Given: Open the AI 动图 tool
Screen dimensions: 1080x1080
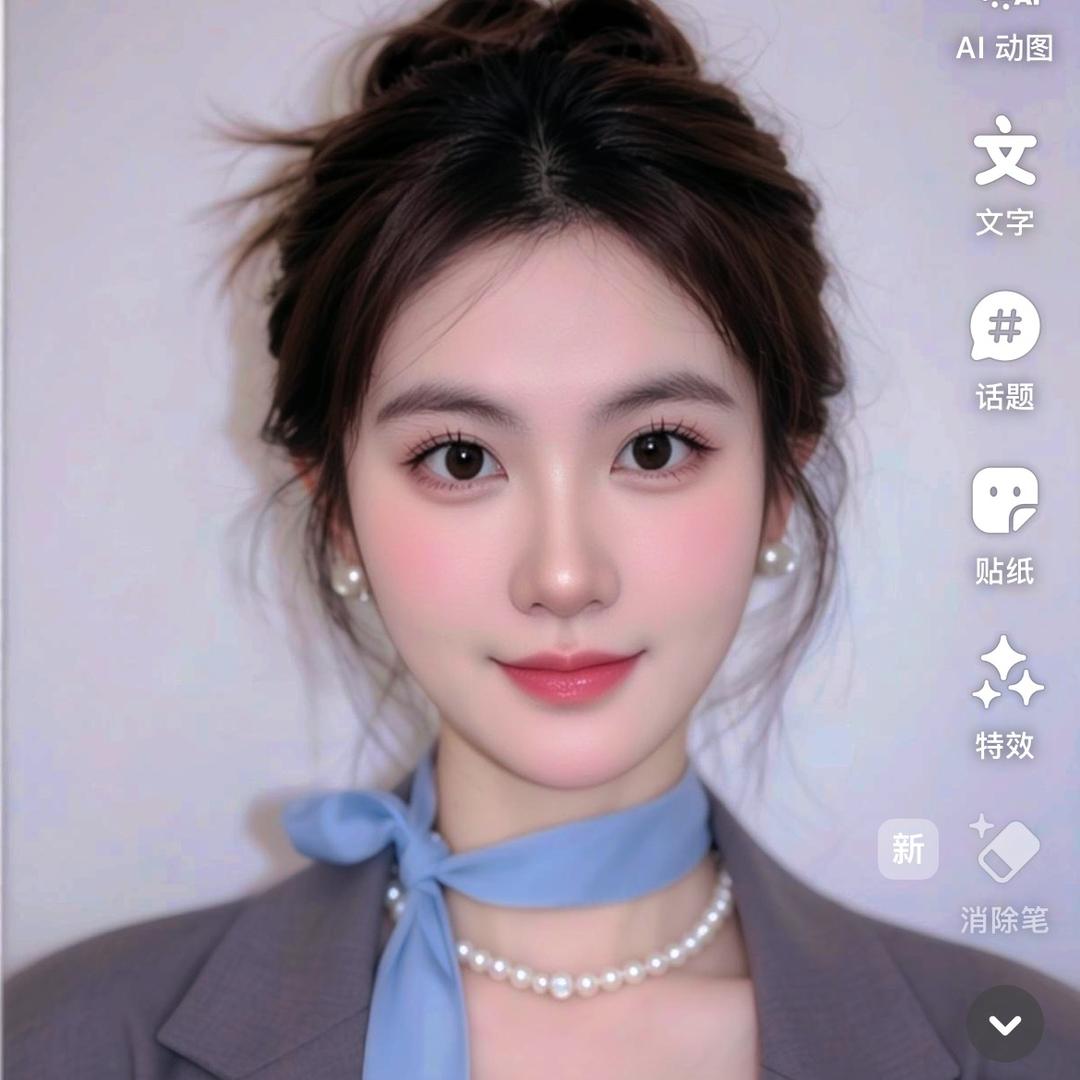Looking at the screenshot, I should coord(1004,30).
